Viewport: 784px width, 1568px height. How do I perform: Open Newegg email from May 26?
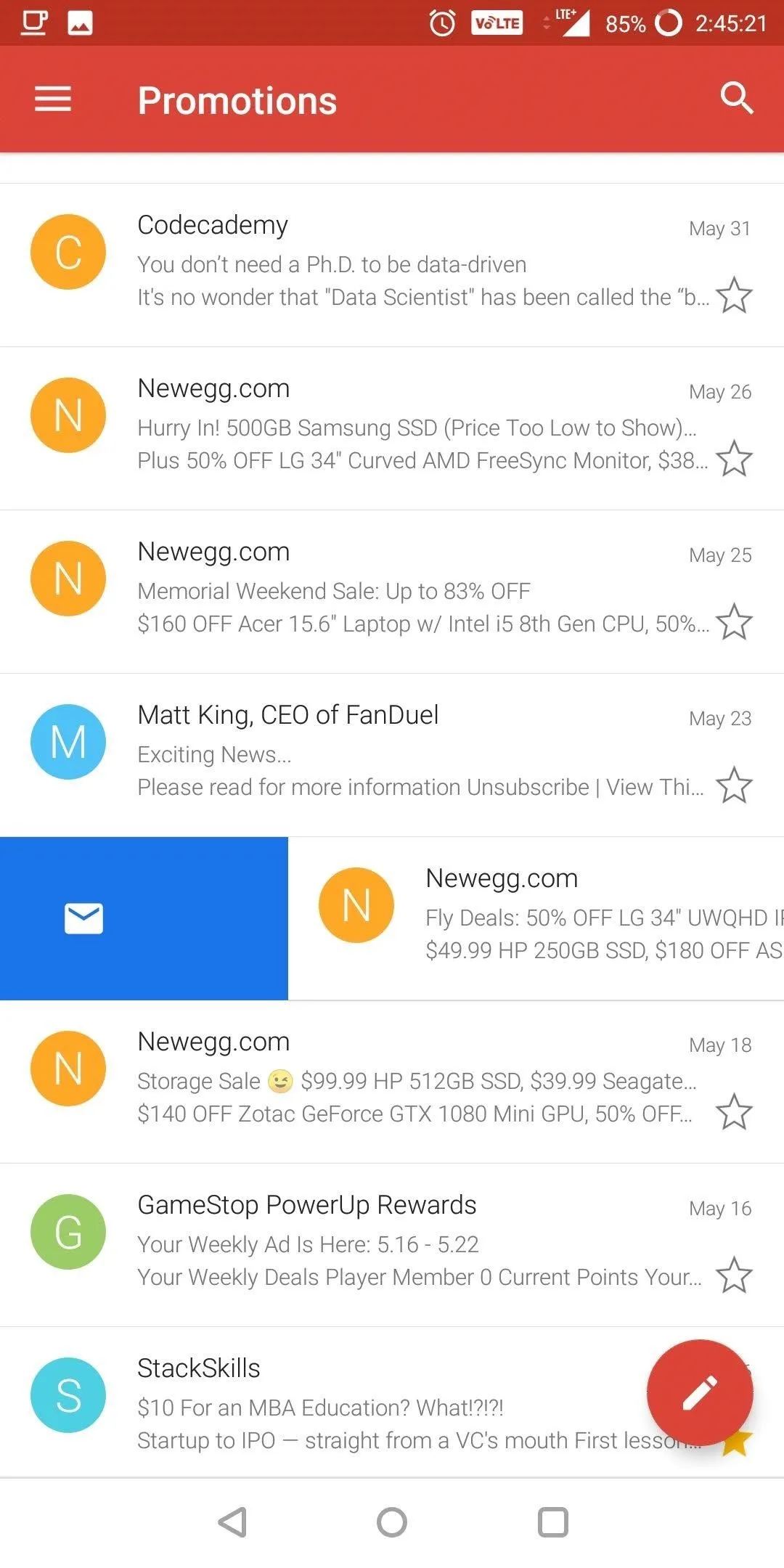392,428
